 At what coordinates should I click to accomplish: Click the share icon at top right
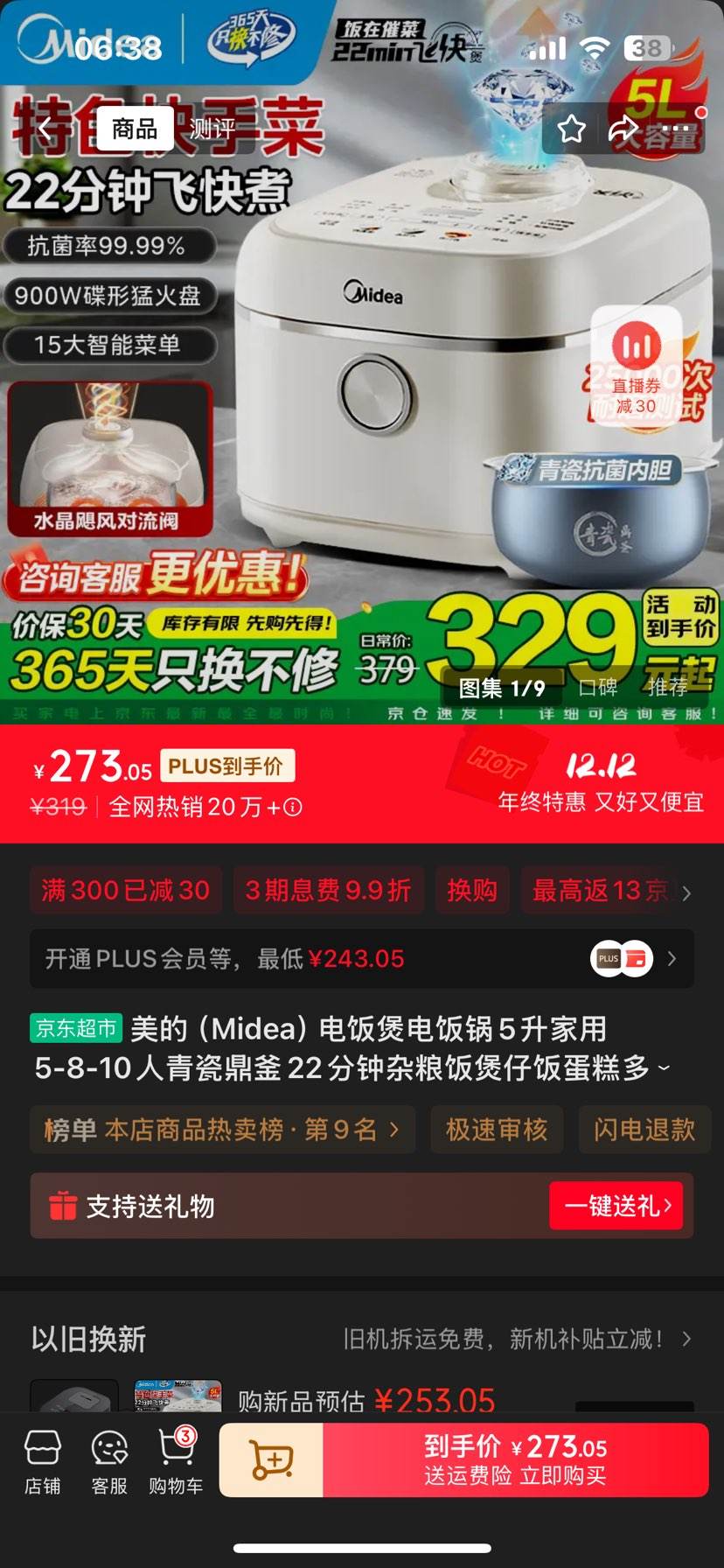click(623, 129)
